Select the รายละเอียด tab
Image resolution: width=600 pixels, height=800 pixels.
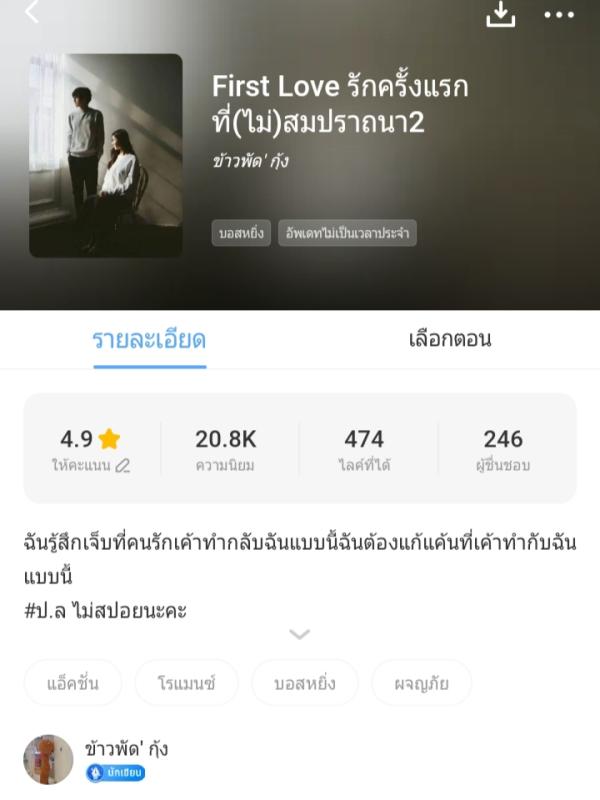click(149, 339)
